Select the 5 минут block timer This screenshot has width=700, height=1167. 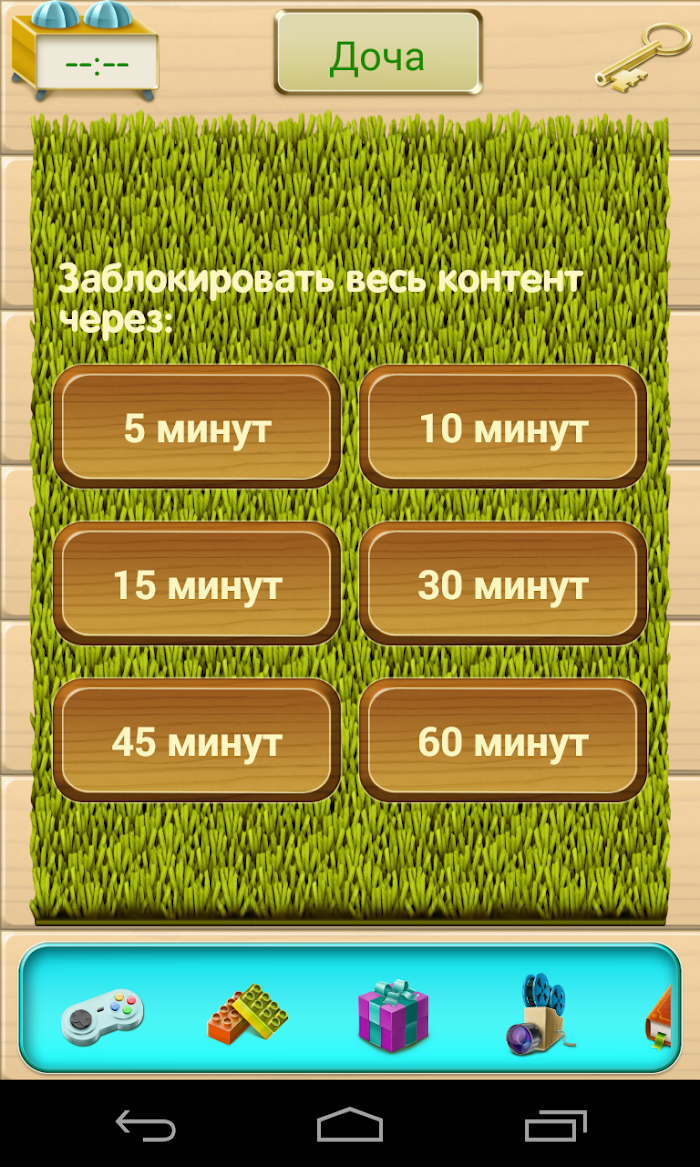(x=196, y=427)
